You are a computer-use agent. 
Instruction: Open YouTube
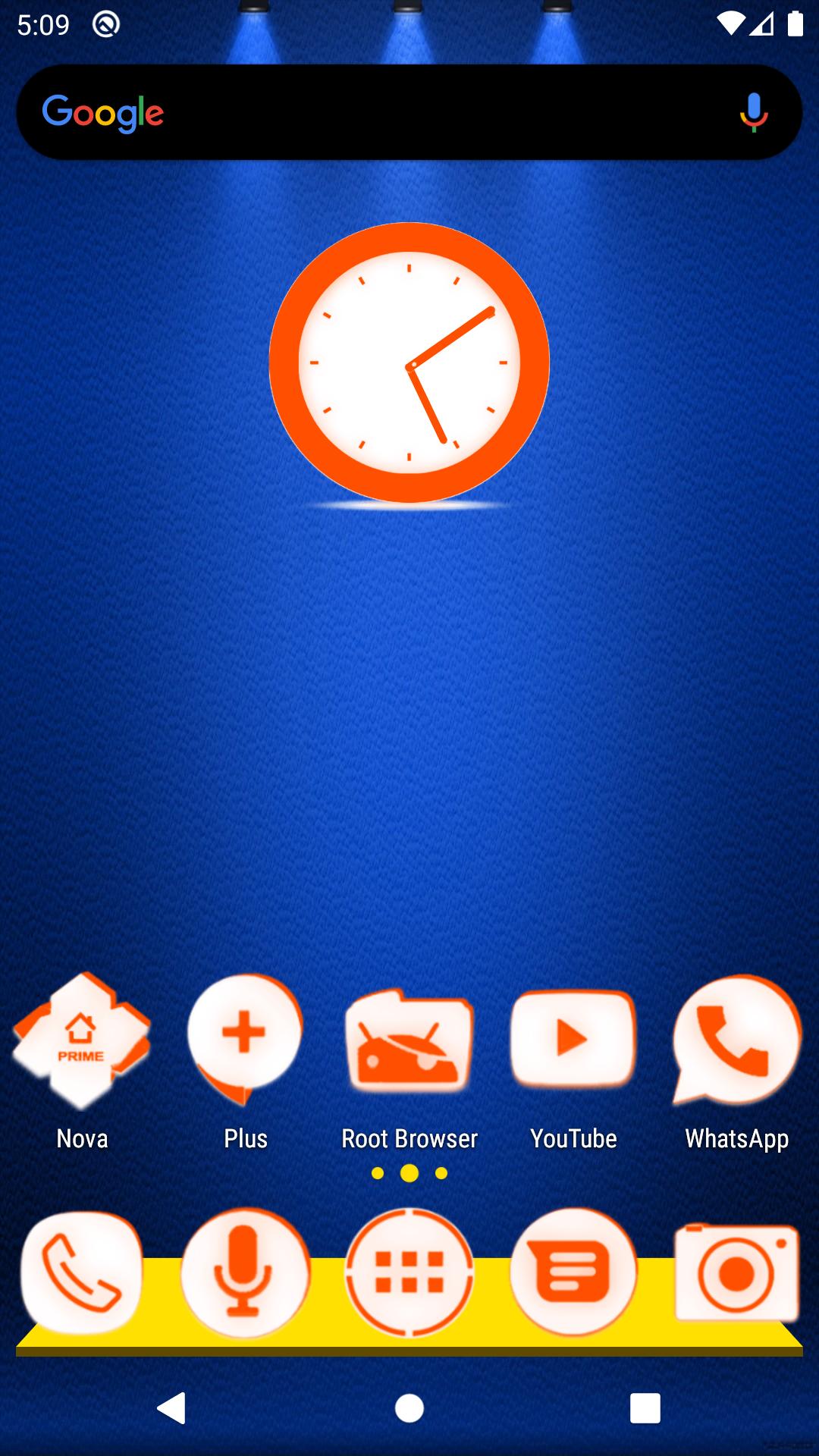coord(573,1062)
